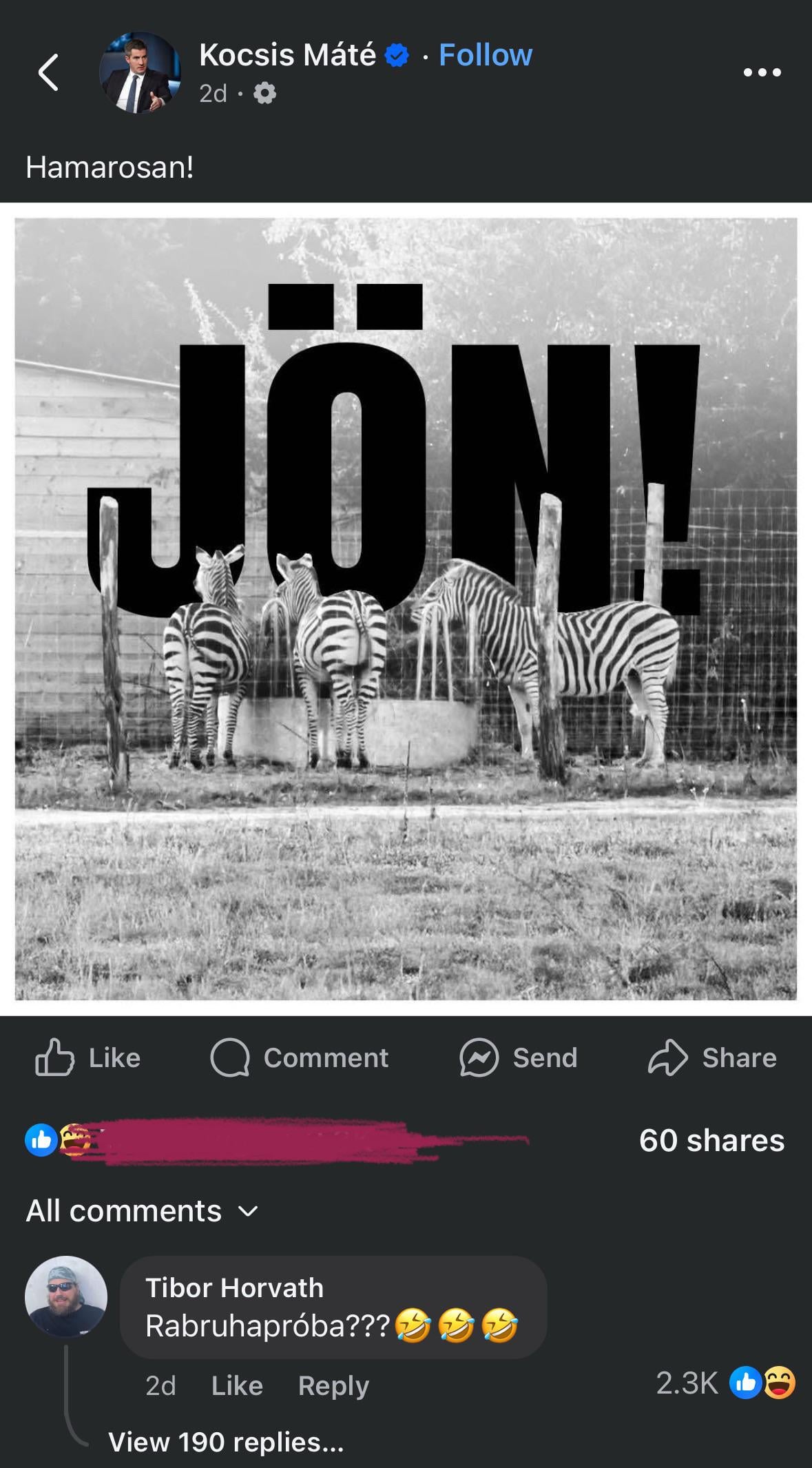Expand the All comments filter dropdown
Screen dimensions: 812x1468
tap(142, 1210)
